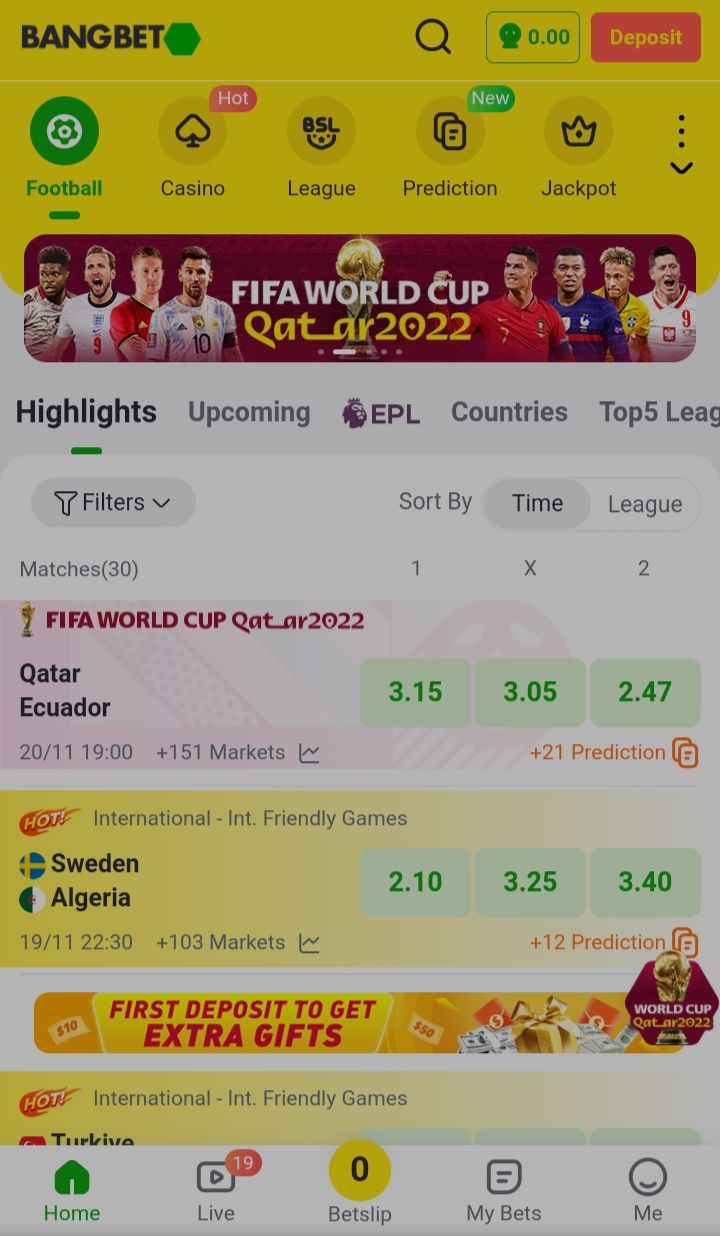The image size is (720, 1236).
Task: Open the Betslip
Action: coord(360,1185)
